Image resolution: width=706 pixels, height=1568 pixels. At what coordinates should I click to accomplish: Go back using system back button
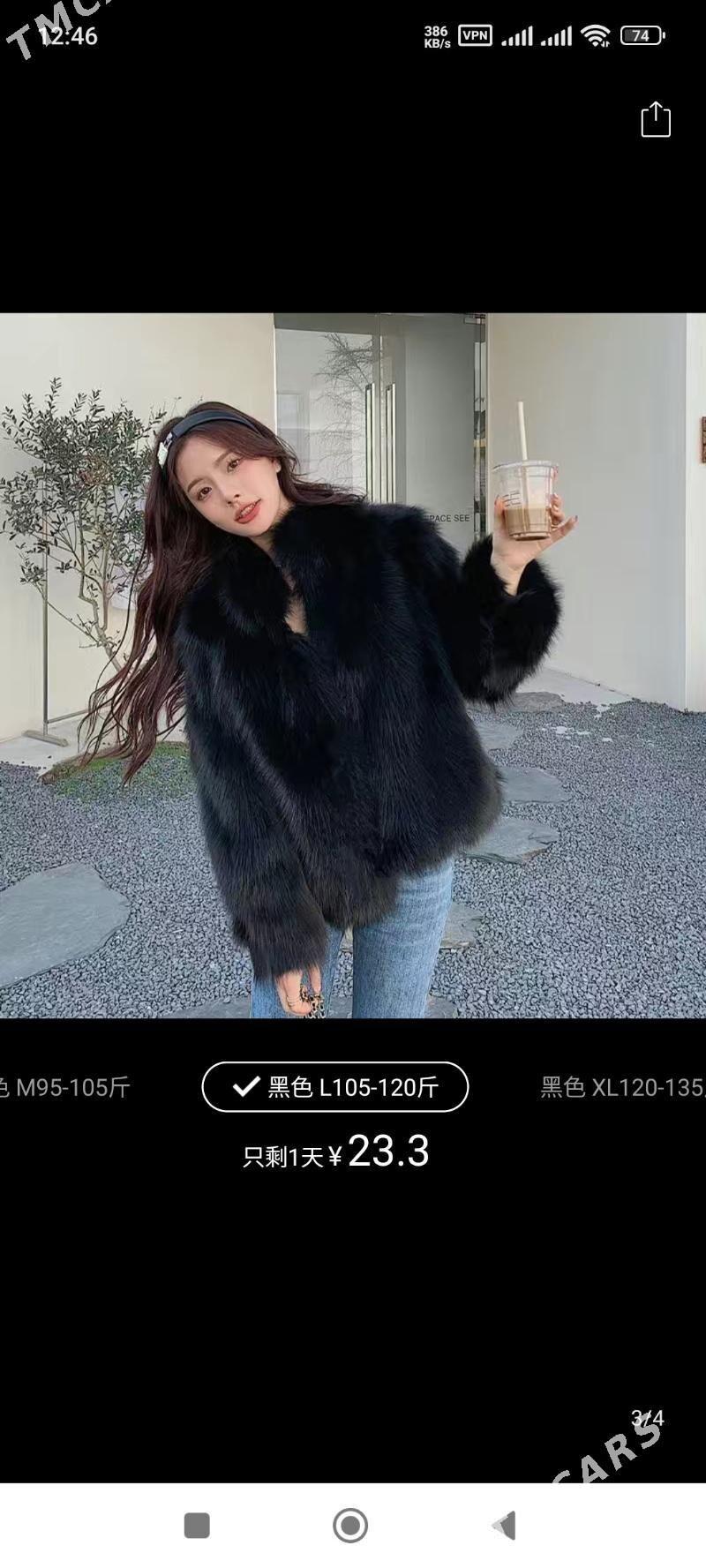point(505,1525)
